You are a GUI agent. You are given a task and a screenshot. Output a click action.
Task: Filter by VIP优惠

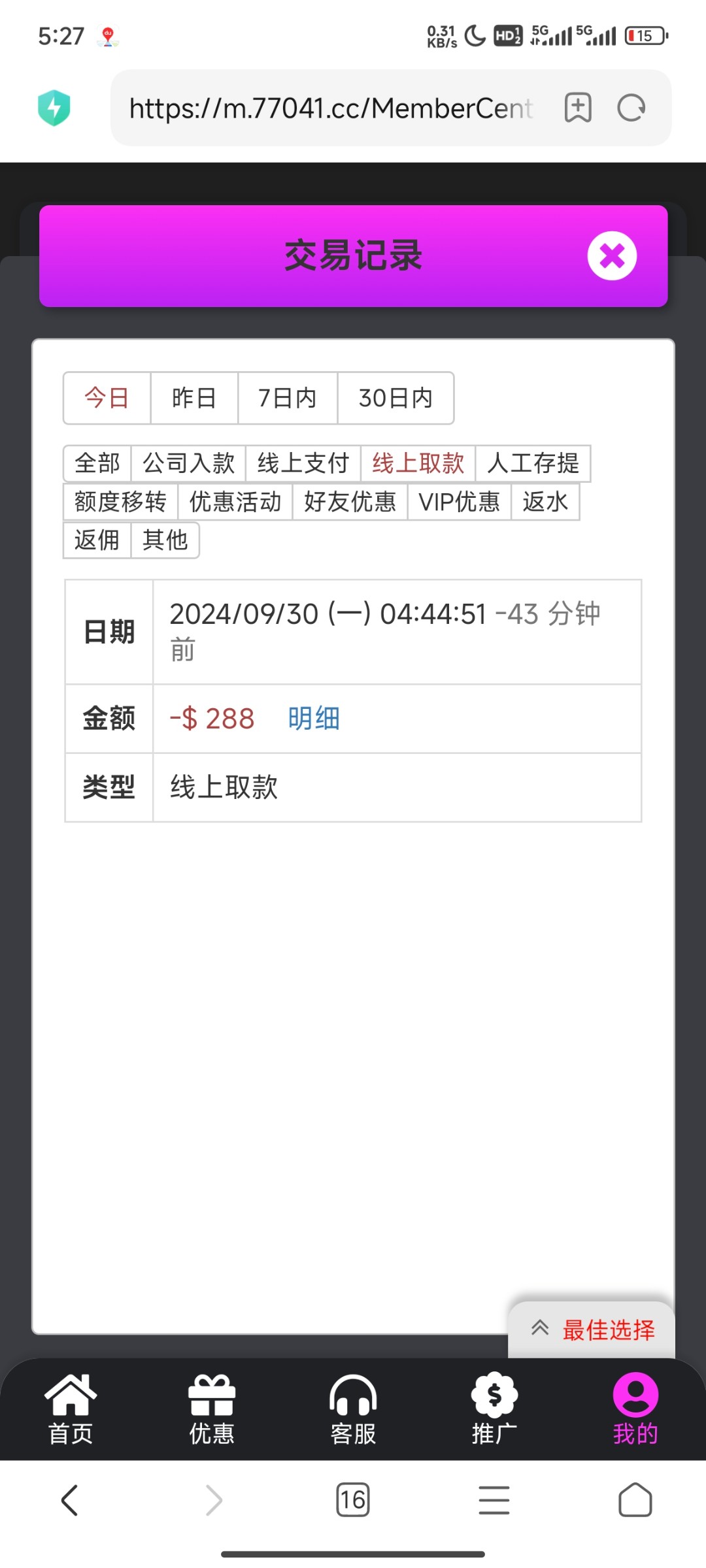[460, 502]
